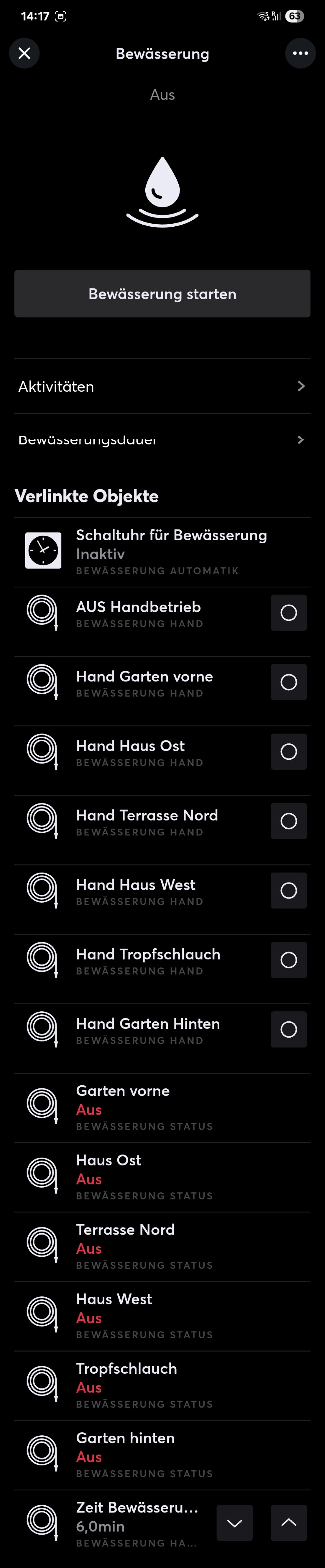Open Schaltuhr für Bewässerung
Image resolution: width=325 pixels, height=1568 pixels.
click(x=162, y=552)
